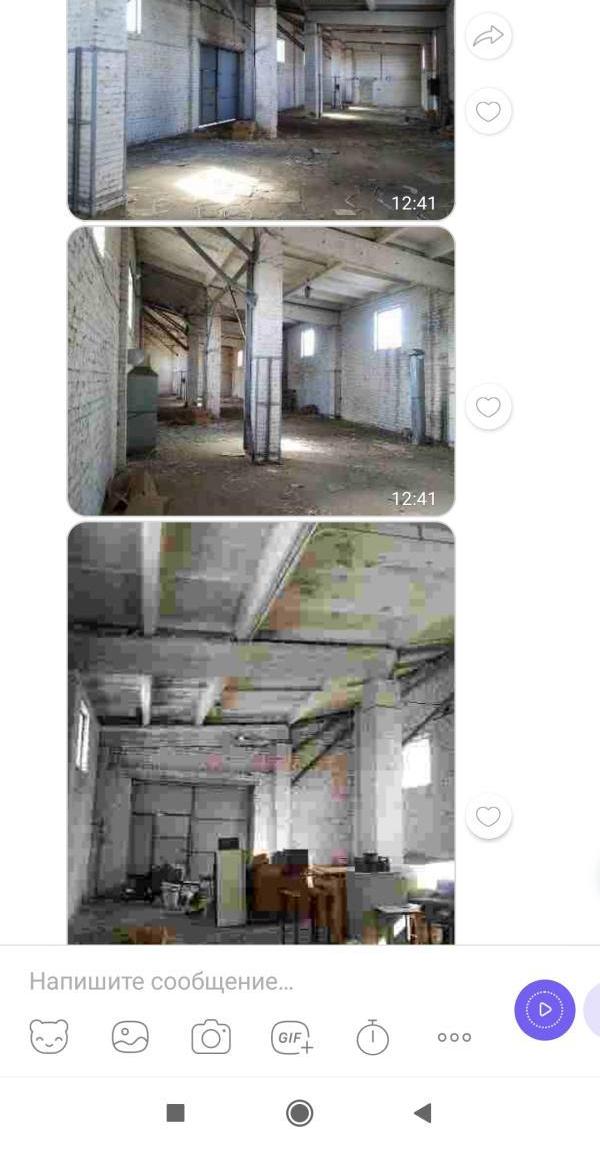Forward the top warehouse photo
This screenshot has width=600, height=1149.
[x=488, y=36]
